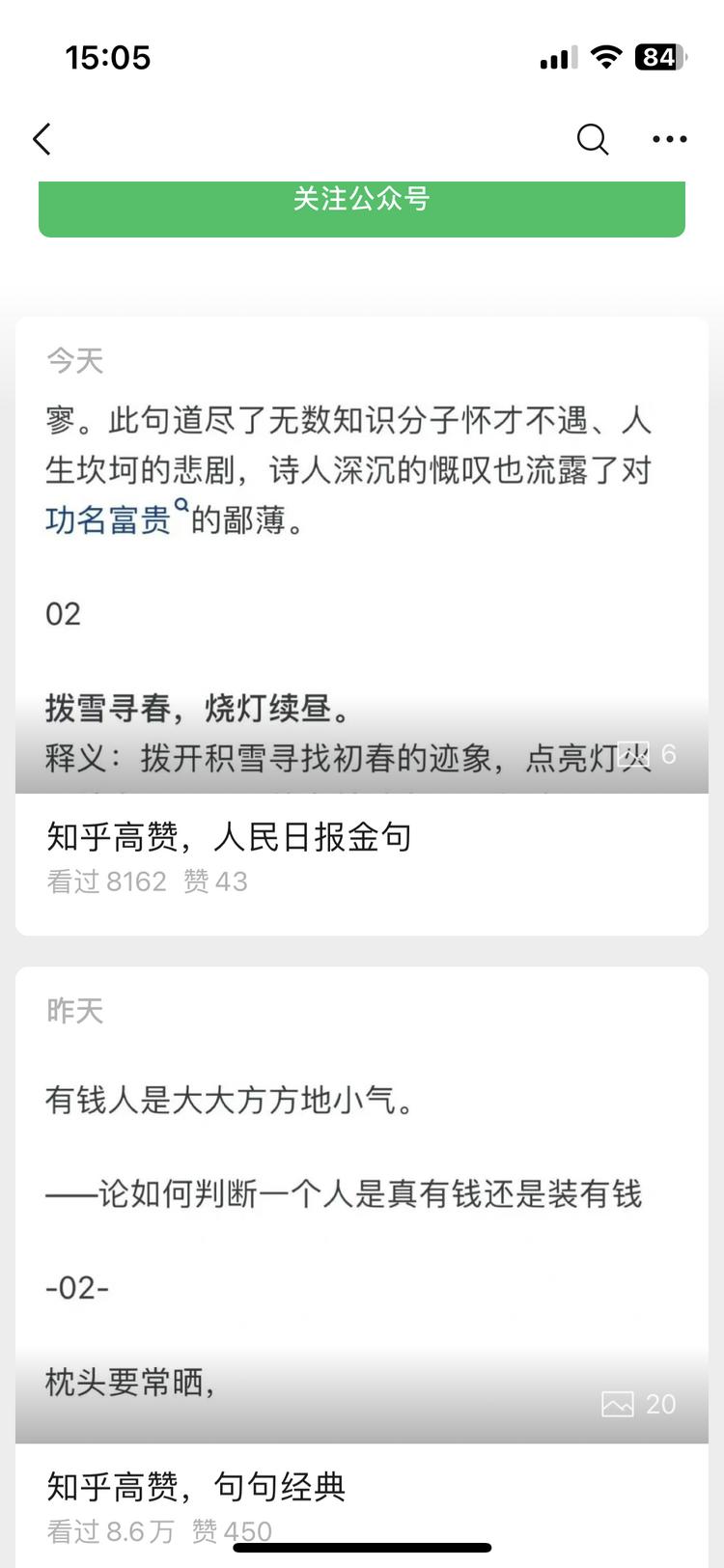
Task: Expand the 昨天 article preview
Action: (362, 1207)
